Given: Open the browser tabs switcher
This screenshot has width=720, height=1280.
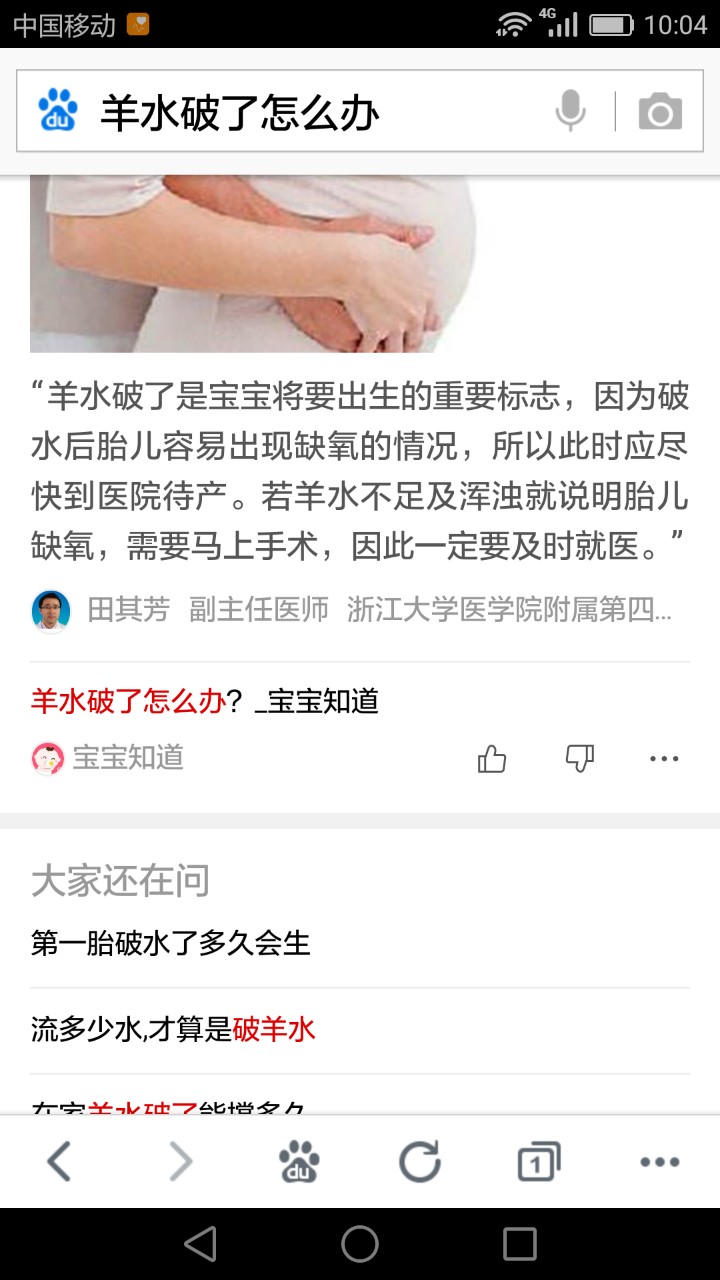Looking at the screenshot, I should [539, 1162].
